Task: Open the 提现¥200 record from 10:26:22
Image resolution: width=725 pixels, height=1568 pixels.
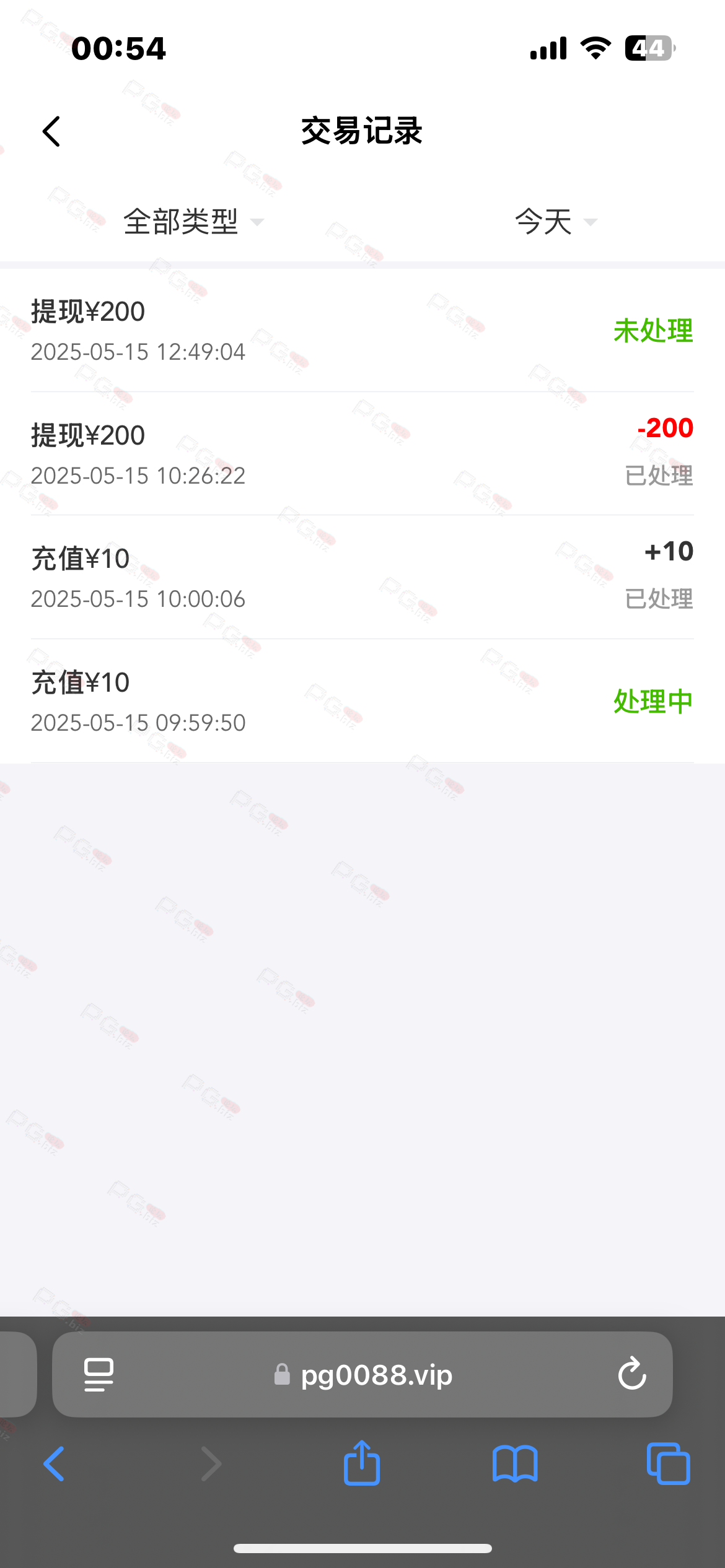Action: pos(362,453)
